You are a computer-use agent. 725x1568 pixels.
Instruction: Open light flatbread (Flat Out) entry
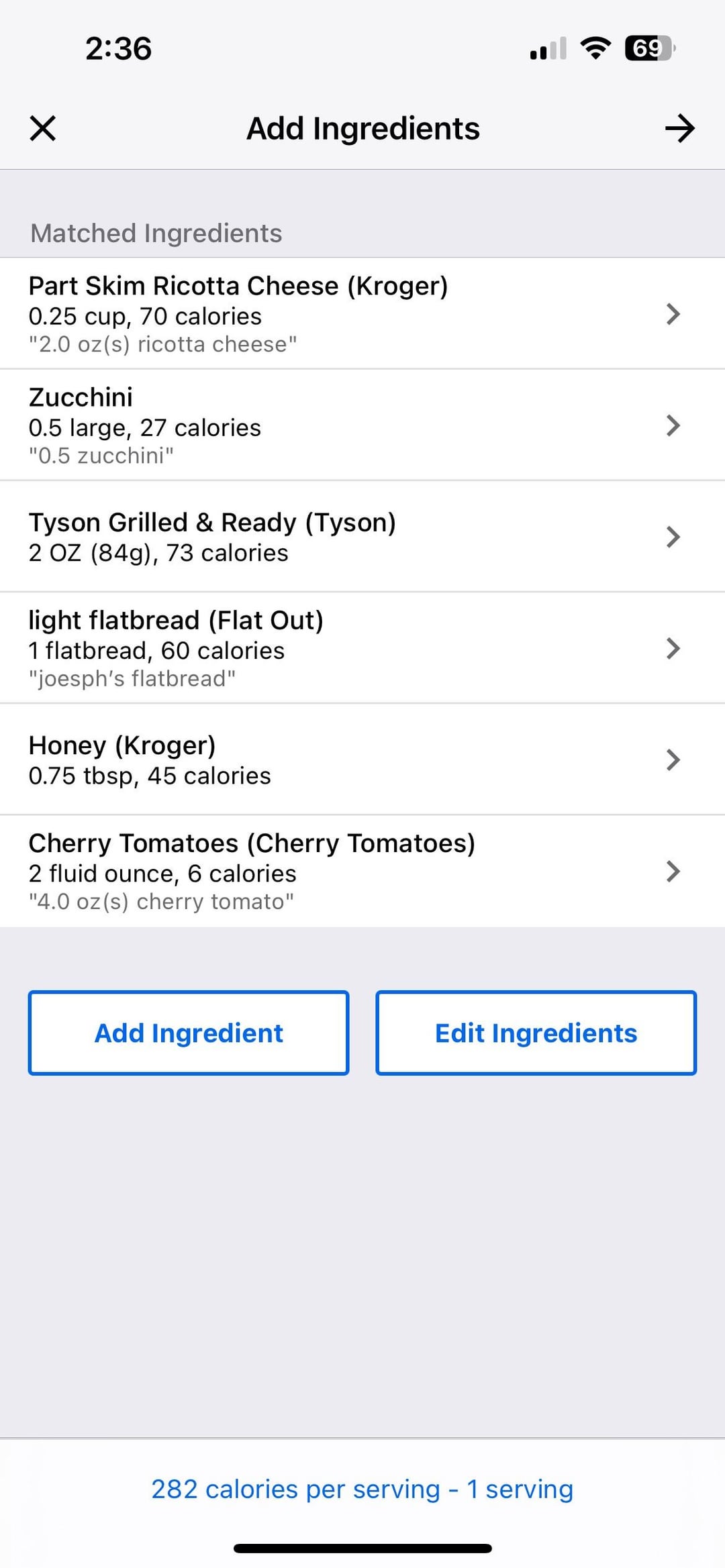point(362,647)
